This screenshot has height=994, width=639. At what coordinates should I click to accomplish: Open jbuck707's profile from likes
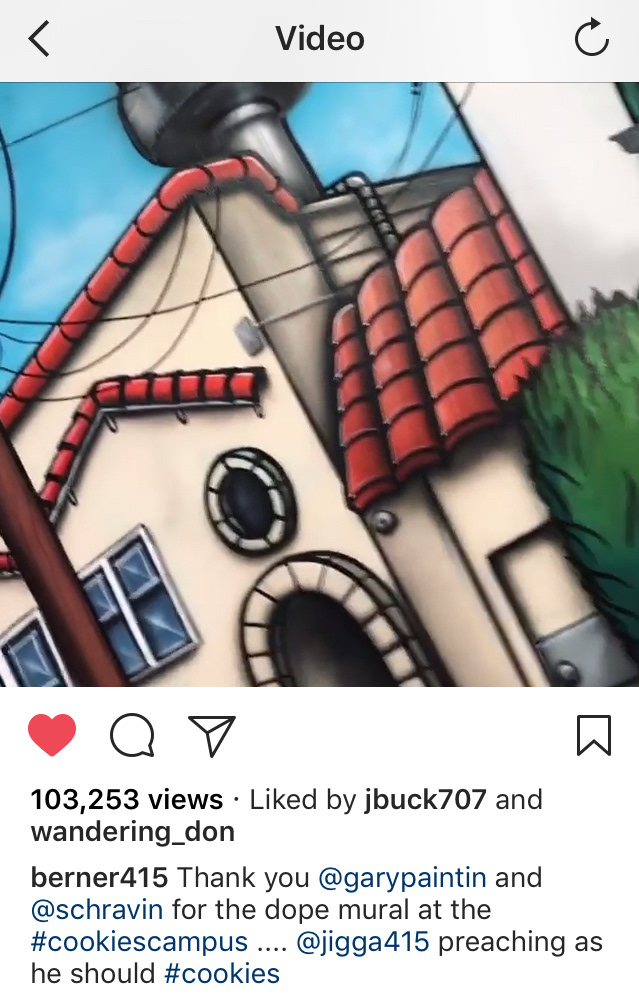(x=424, y=800)
